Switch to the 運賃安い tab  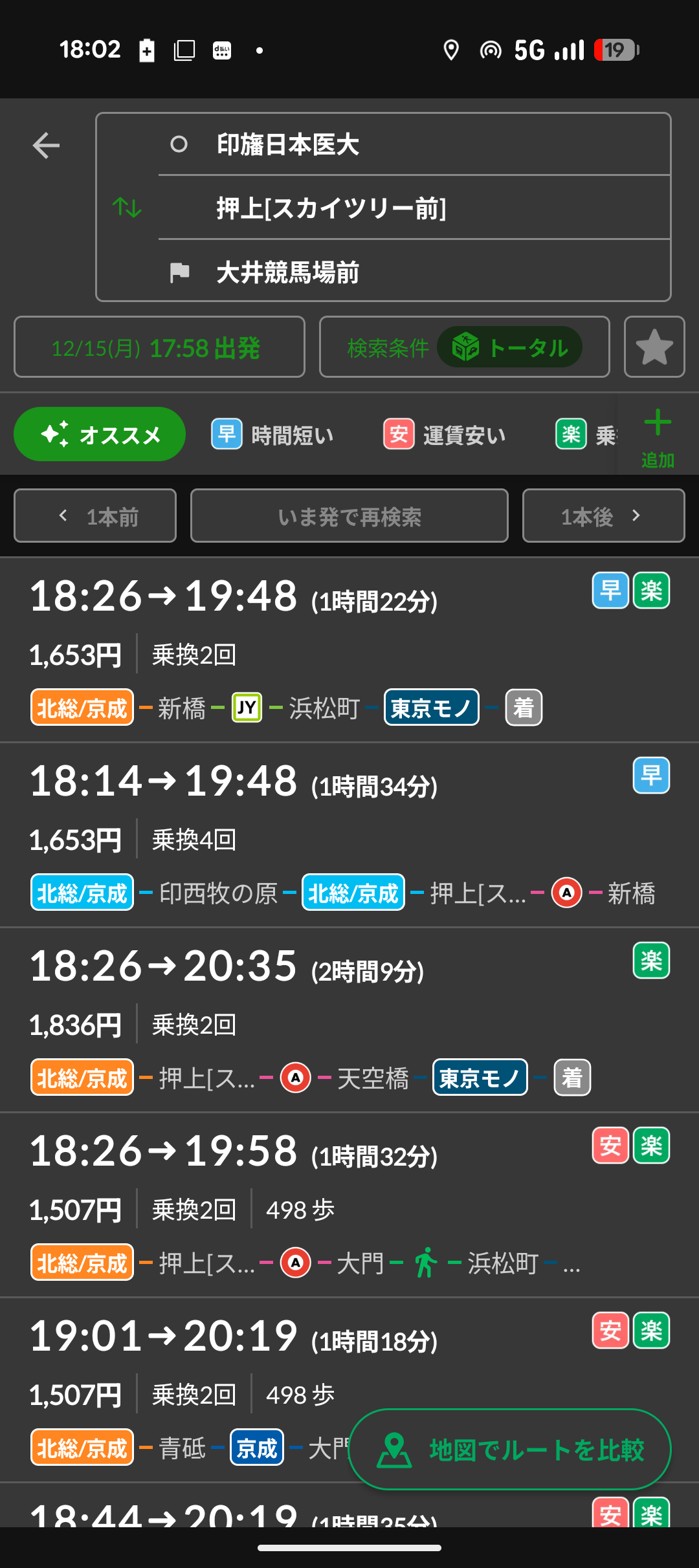[445, 435]
